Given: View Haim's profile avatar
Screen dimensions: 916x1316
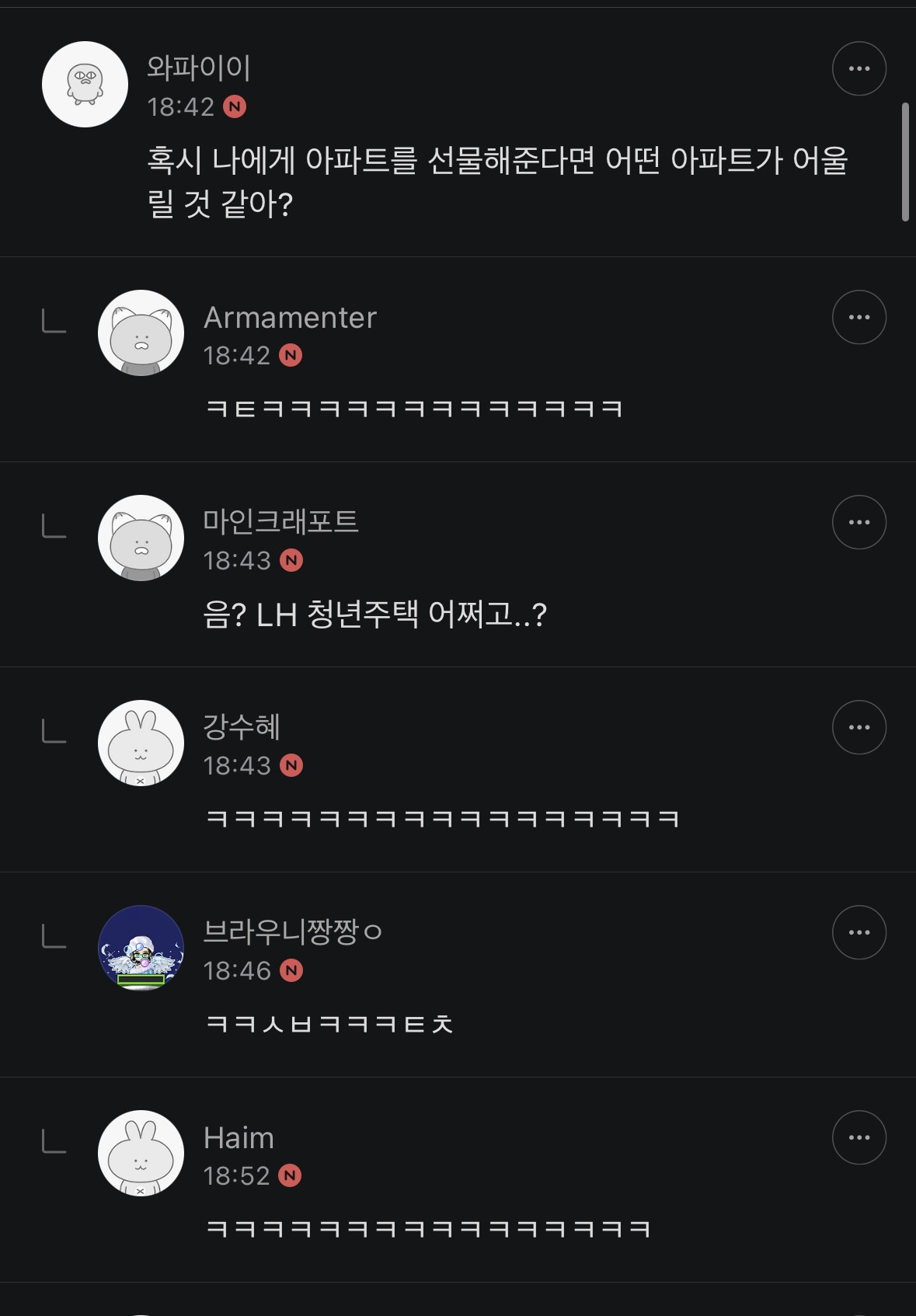Looking at the screenshot, I should coord(141,1154).
